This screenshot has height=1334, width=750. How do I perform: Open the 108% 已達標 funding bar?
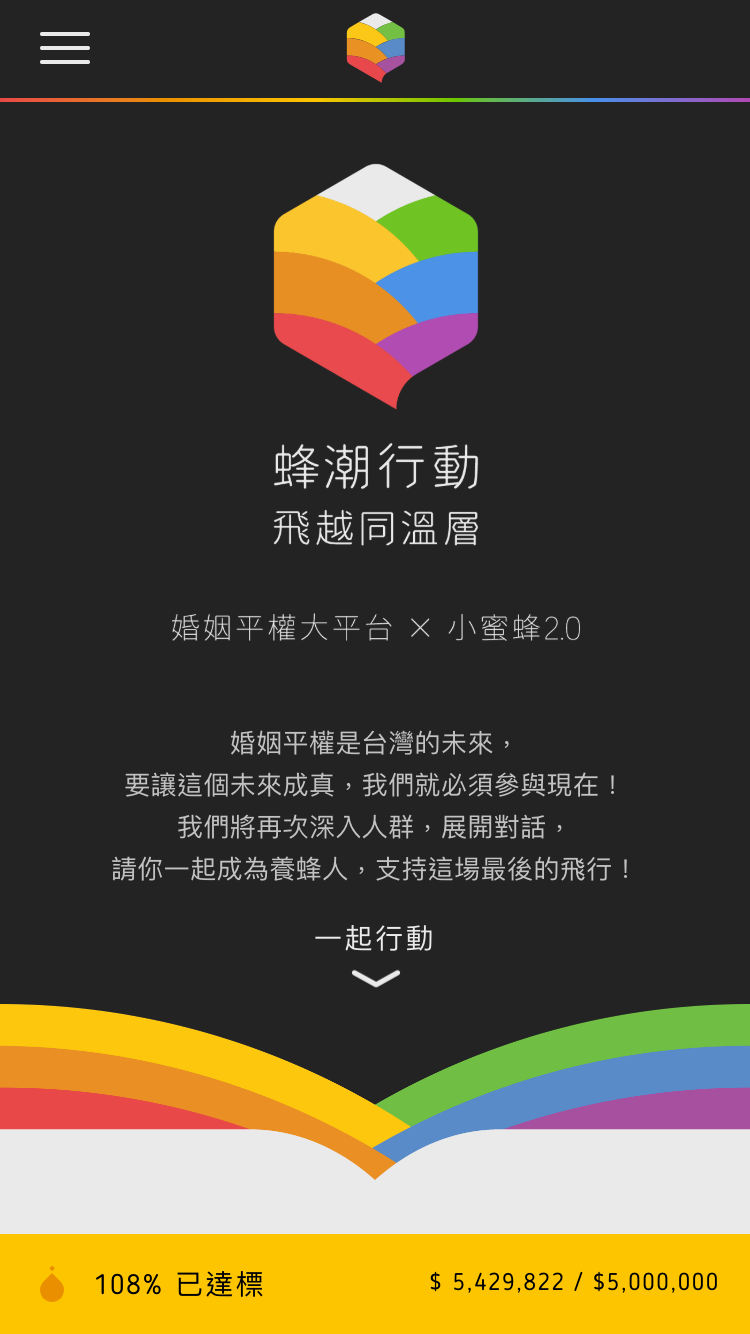pos(375,1284)
